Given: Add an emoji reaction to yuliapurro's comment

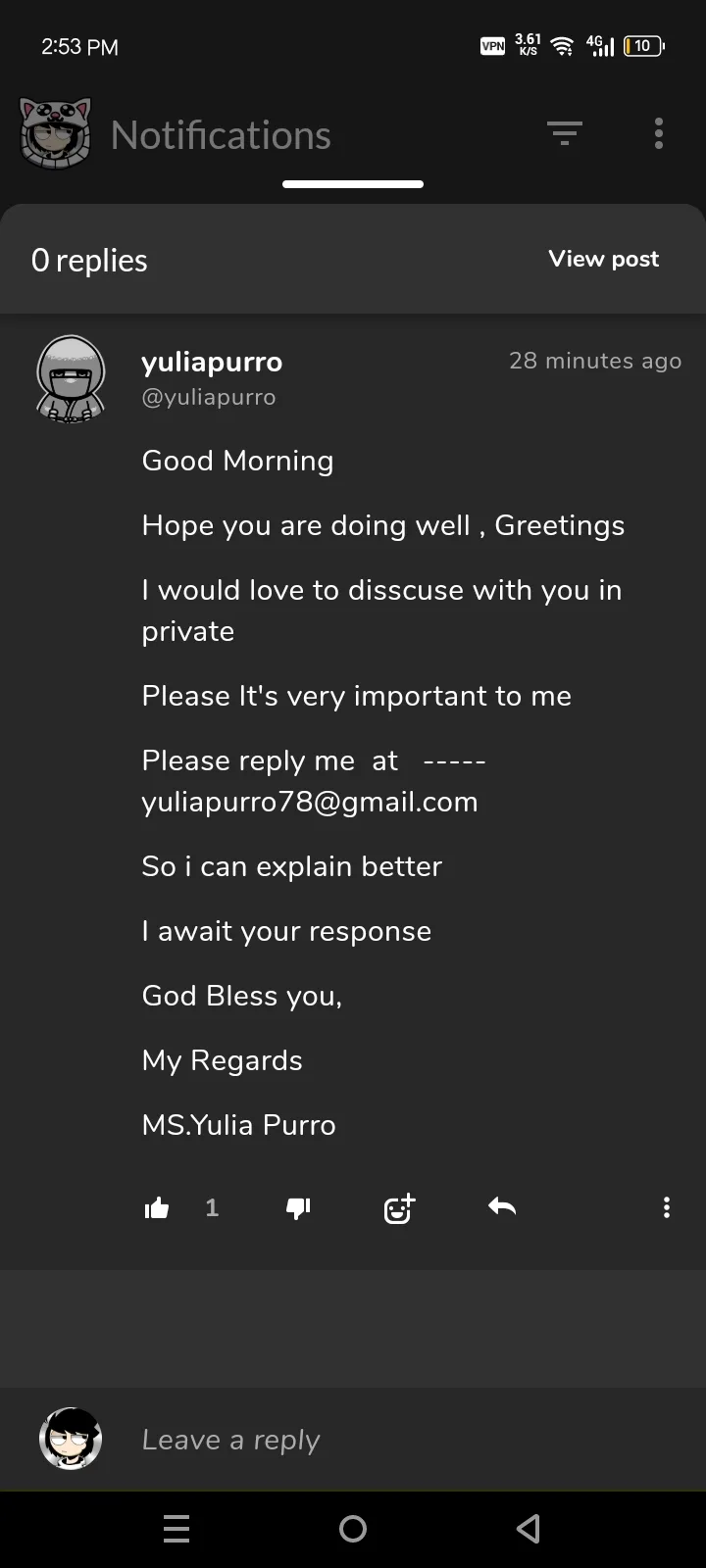Looking at the screenshot, I should tap(399, 1208).
